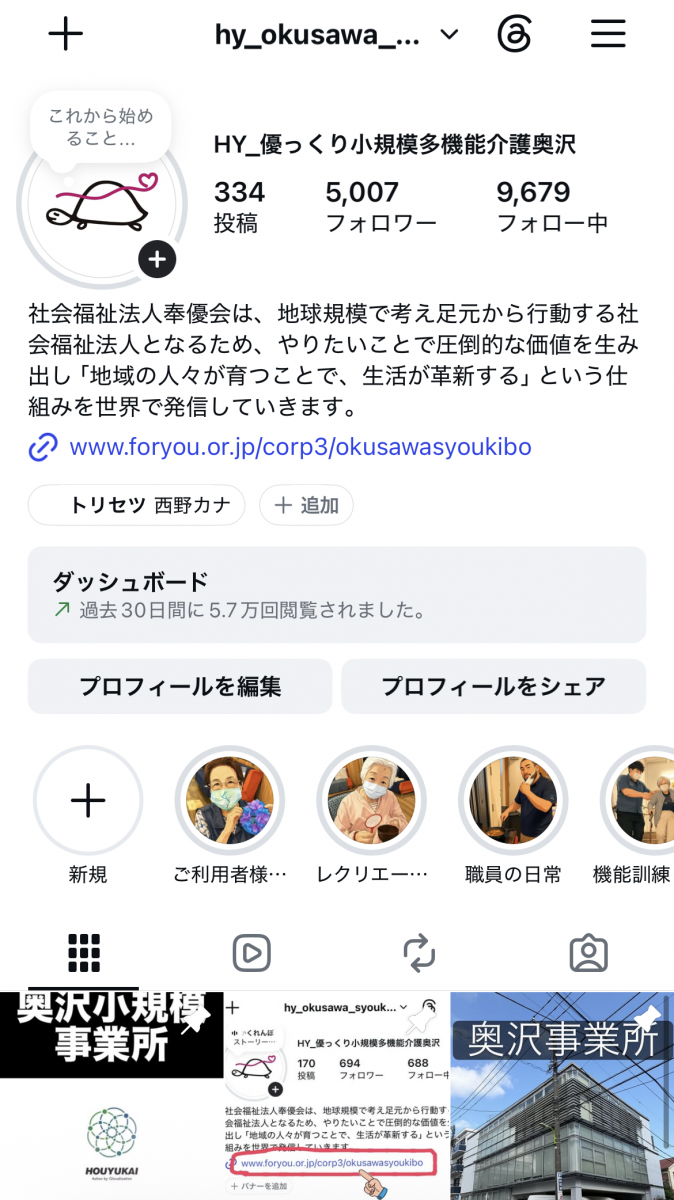
Task: Open the これから始めること note bubble
Action: 100,127
